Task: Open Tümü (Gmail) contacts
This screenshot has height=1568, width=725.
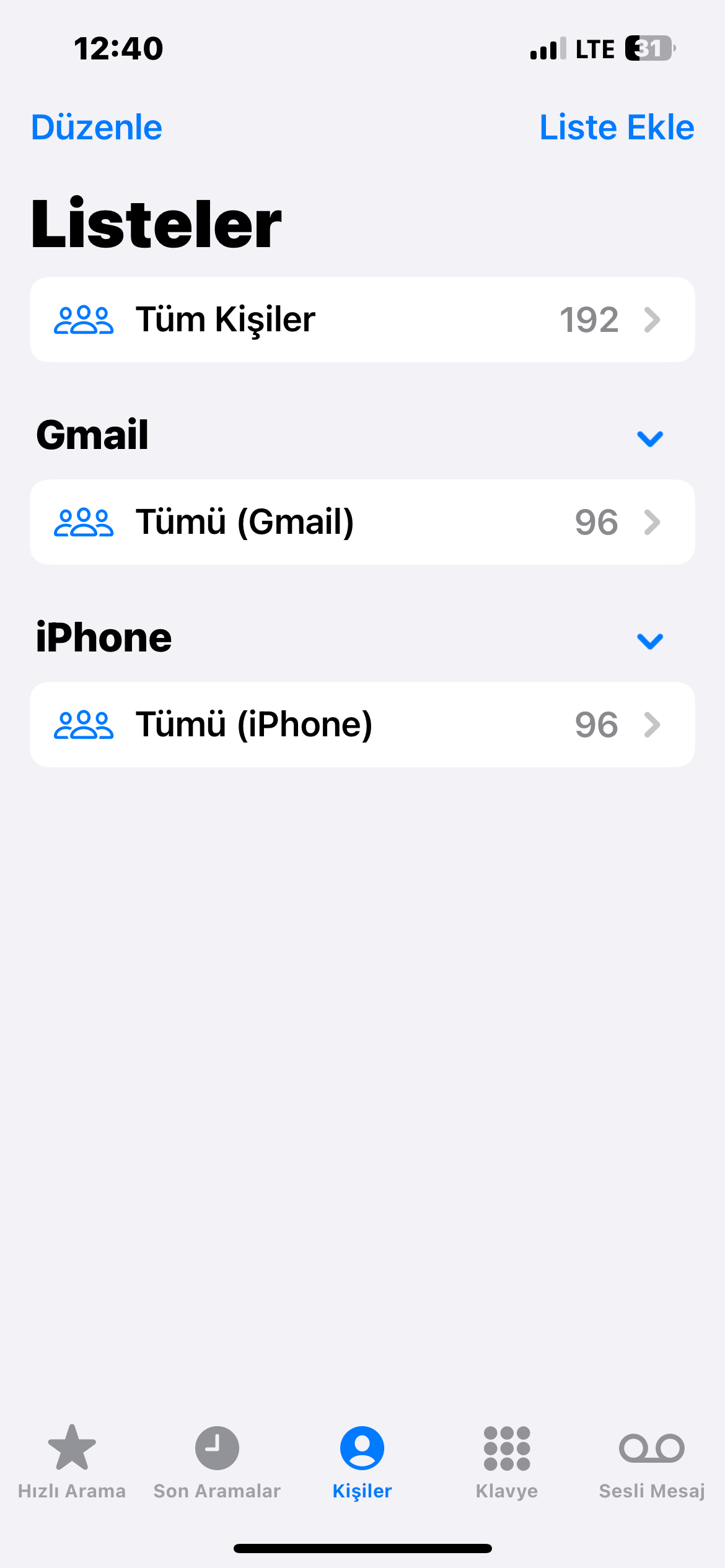Action: pyautogui.click(x=362, y=522)
